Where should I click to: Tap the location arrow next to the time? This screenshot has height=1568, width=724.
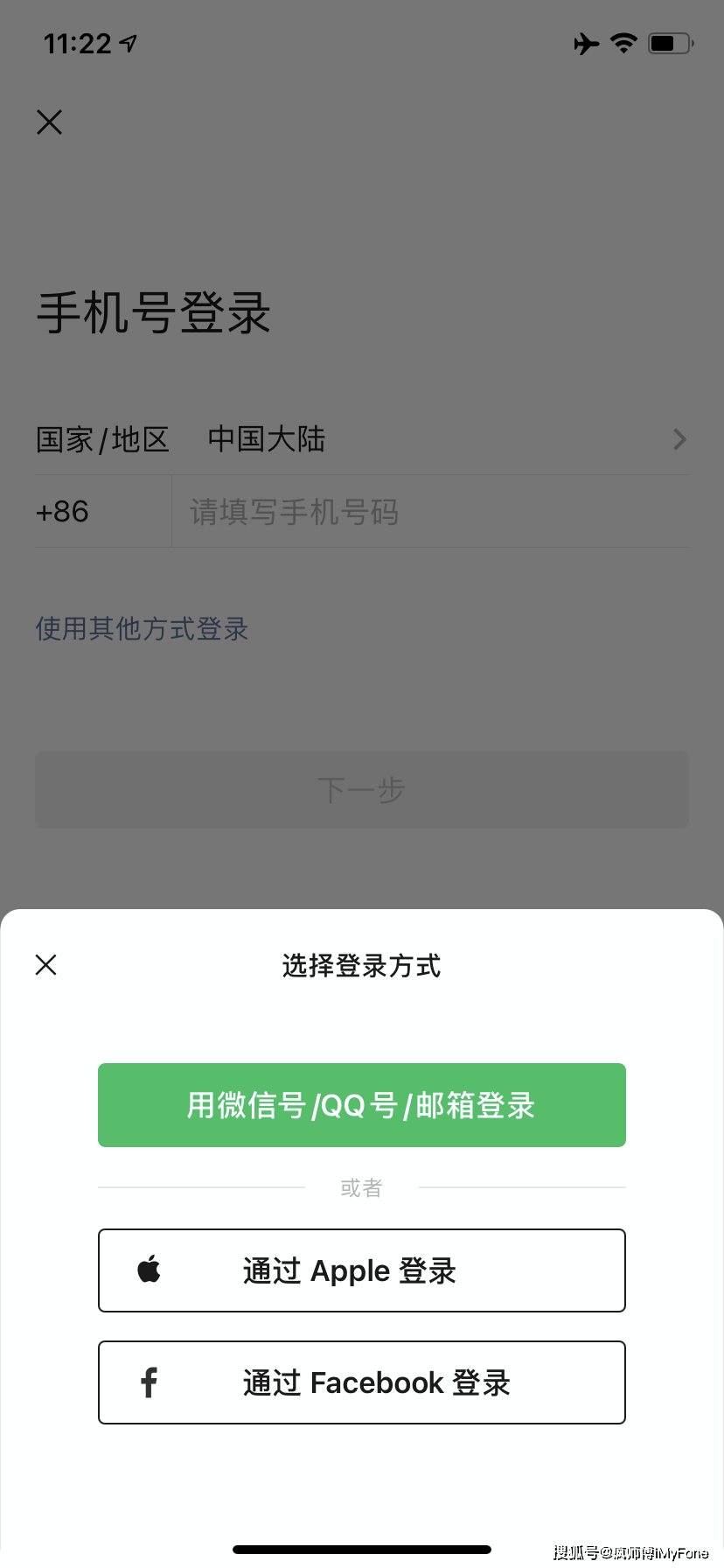pyautogui.click(x=128, y=42)
